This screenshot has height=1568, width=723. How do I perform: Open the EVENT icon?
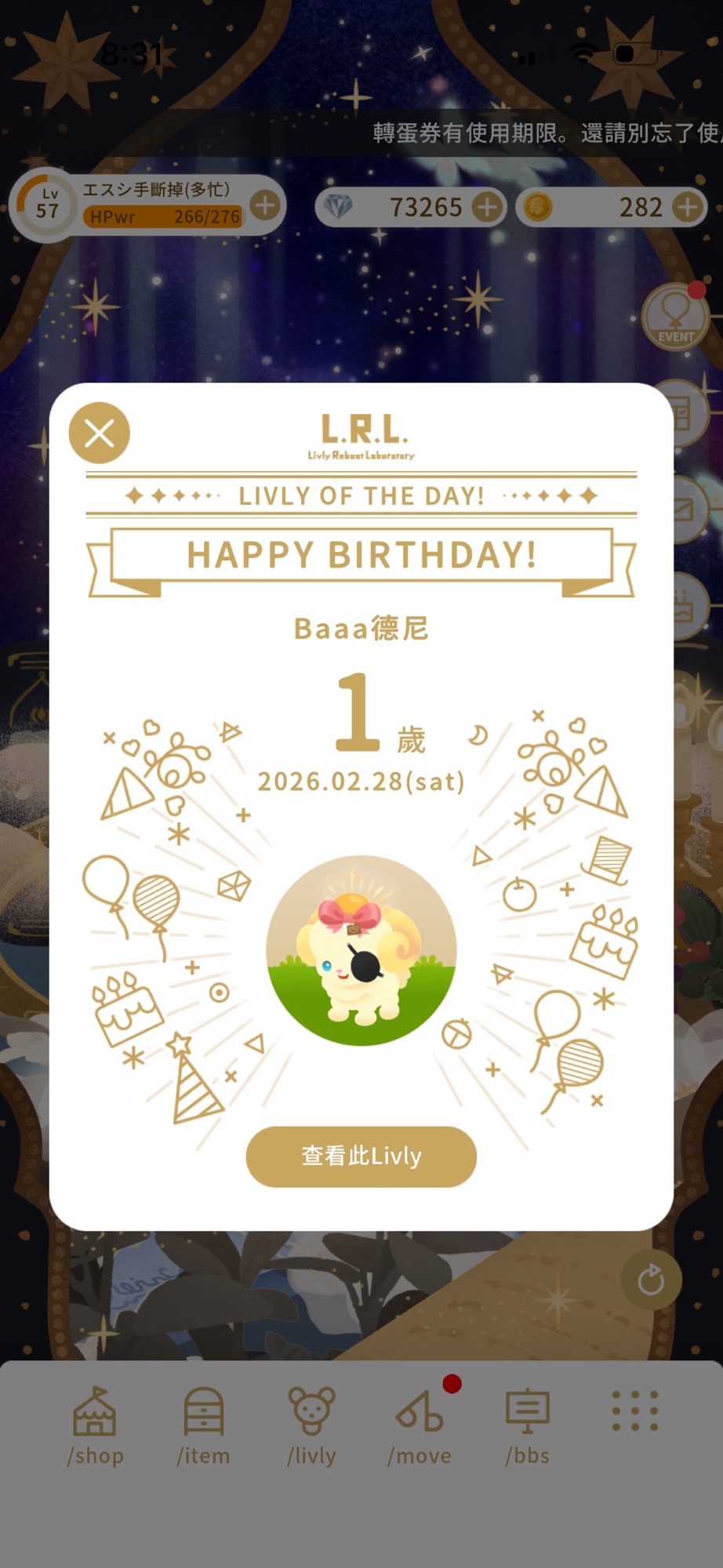pos(675,317)
